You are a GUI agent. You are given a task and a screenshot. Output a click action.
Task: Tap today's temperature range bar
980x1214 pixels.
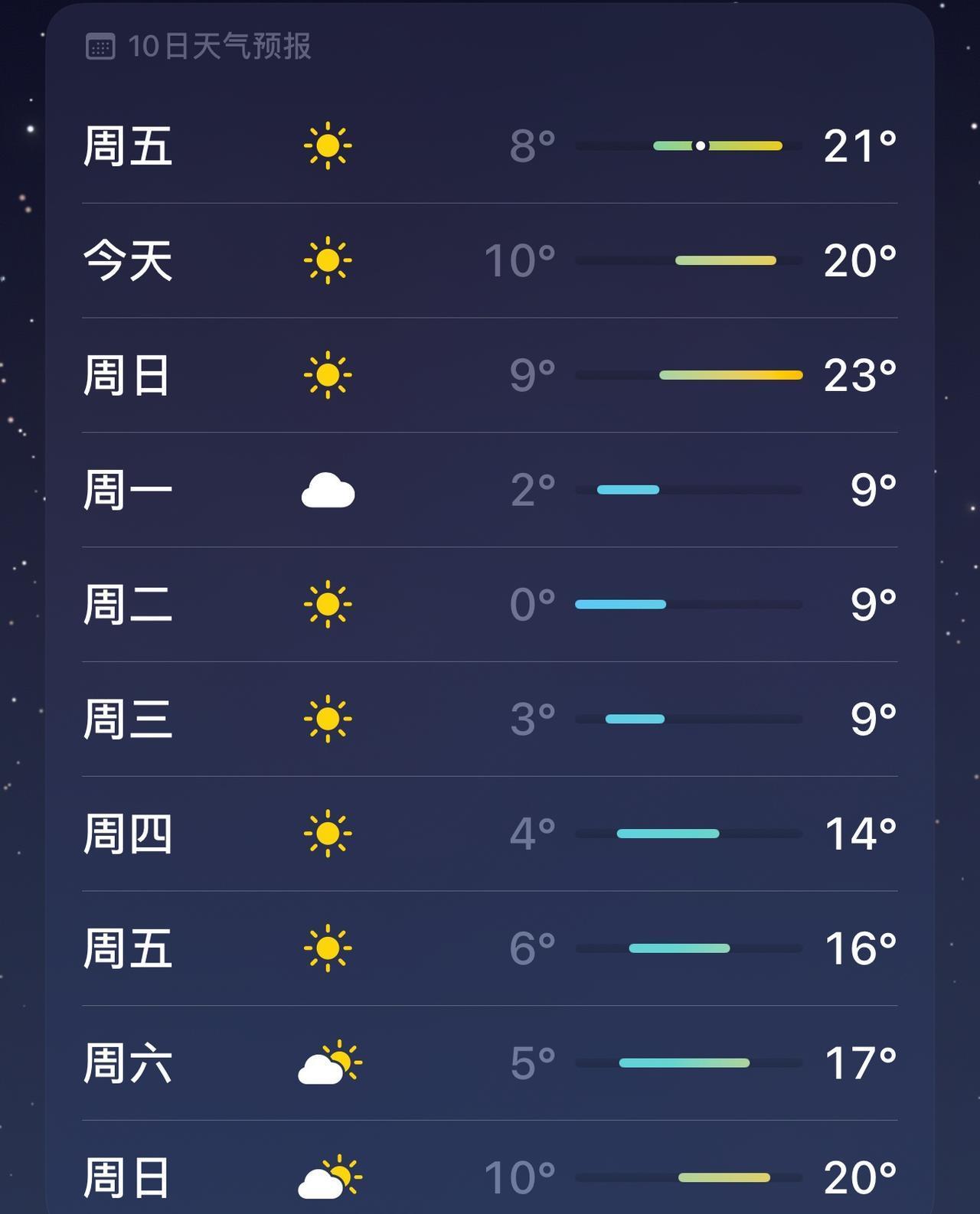689,260
